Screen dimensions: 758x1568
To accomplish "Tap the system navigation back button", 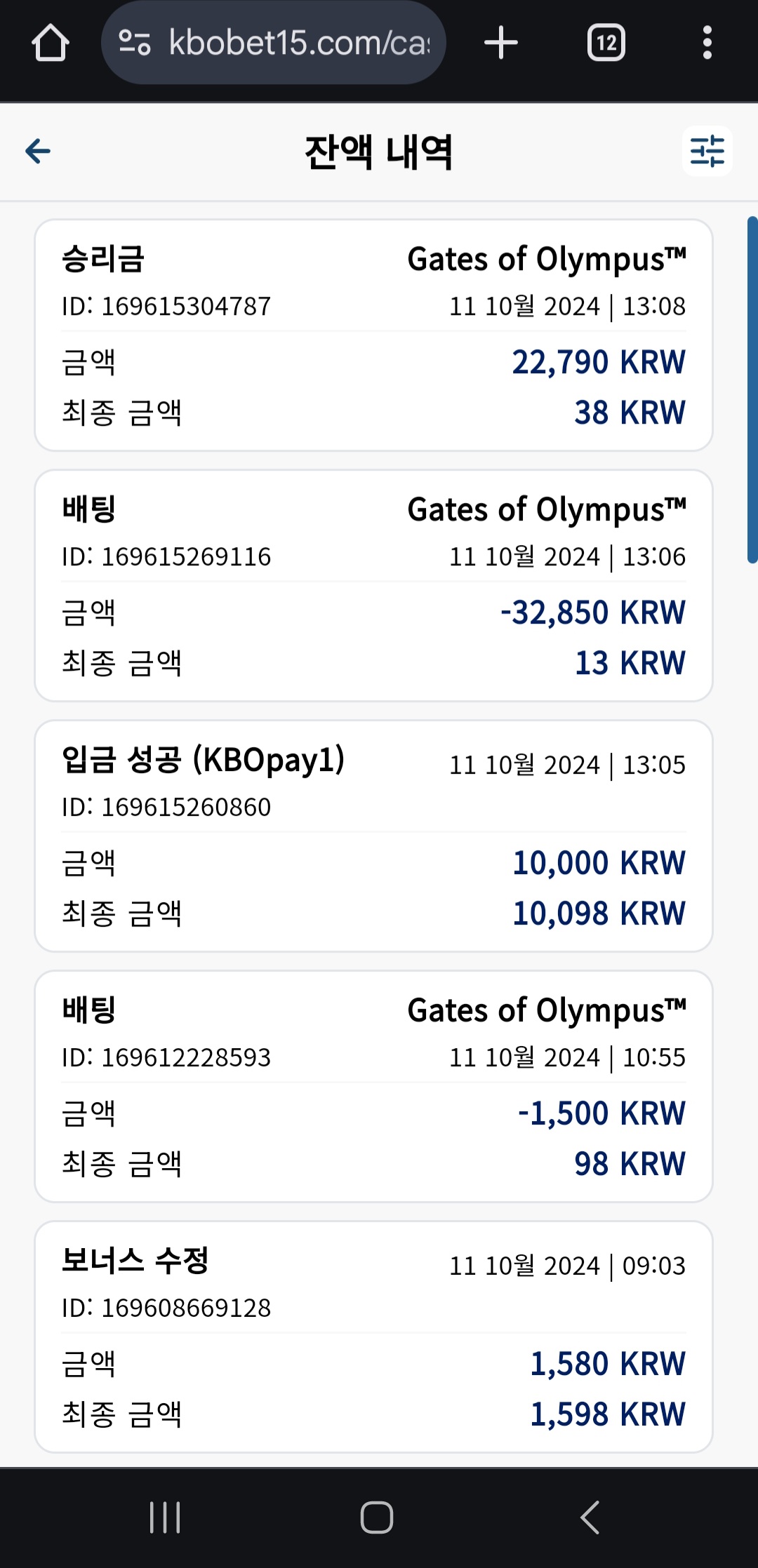I will (590, 1517).
